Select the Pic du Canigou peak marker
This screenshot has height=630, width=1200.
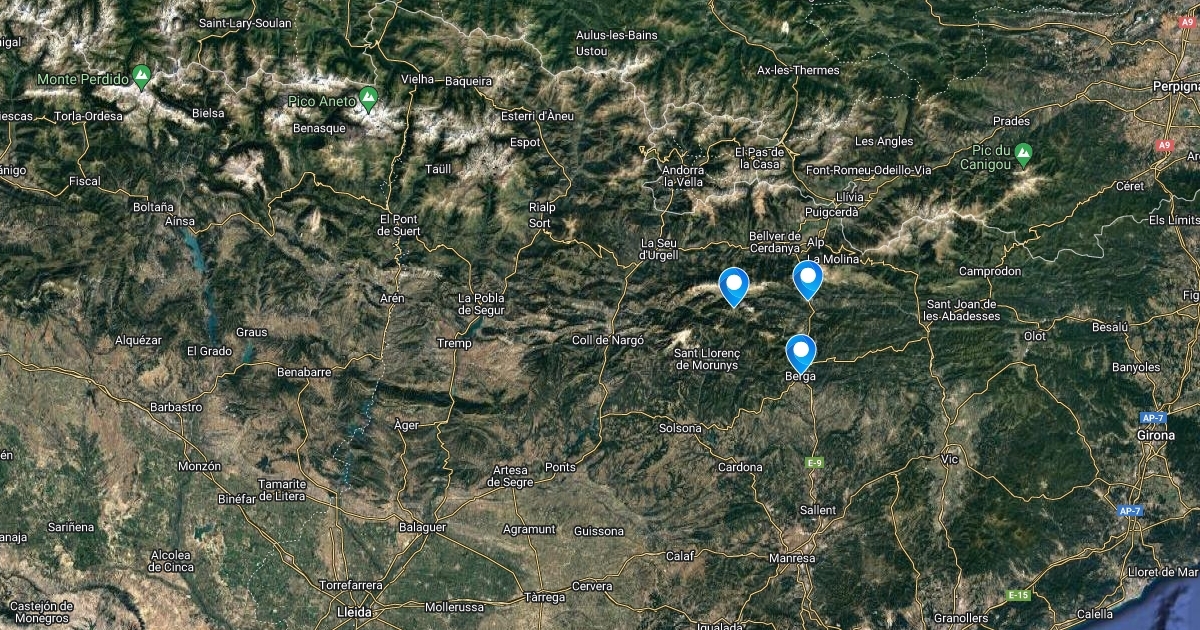(1022, 153)
